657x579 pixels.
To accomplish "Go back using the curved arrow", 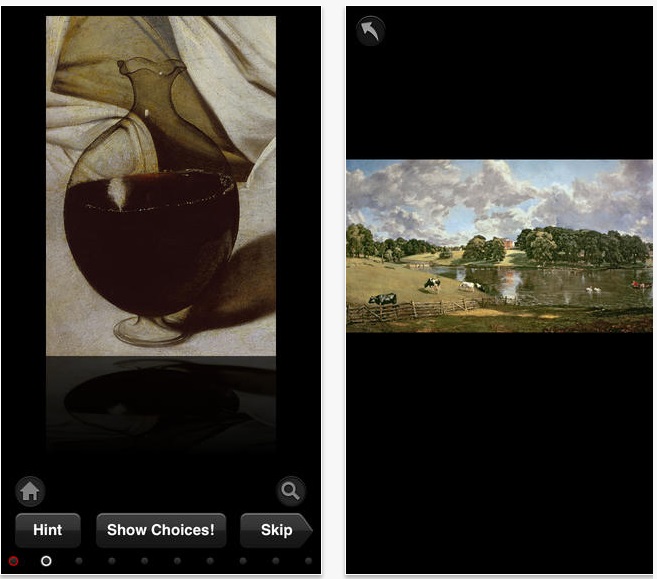I will 370,31.
